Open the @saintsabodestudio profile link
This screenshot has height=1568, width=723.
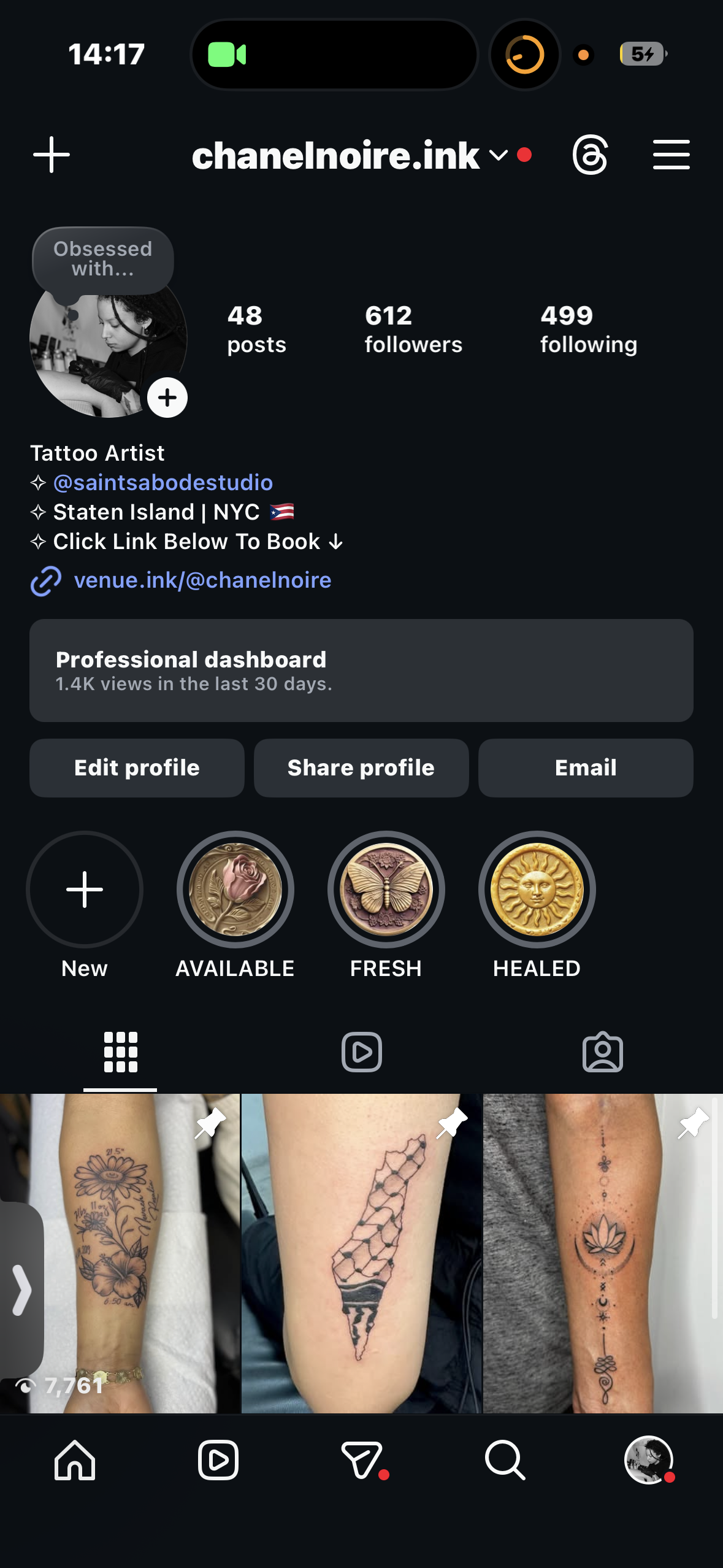click(163, 483)
